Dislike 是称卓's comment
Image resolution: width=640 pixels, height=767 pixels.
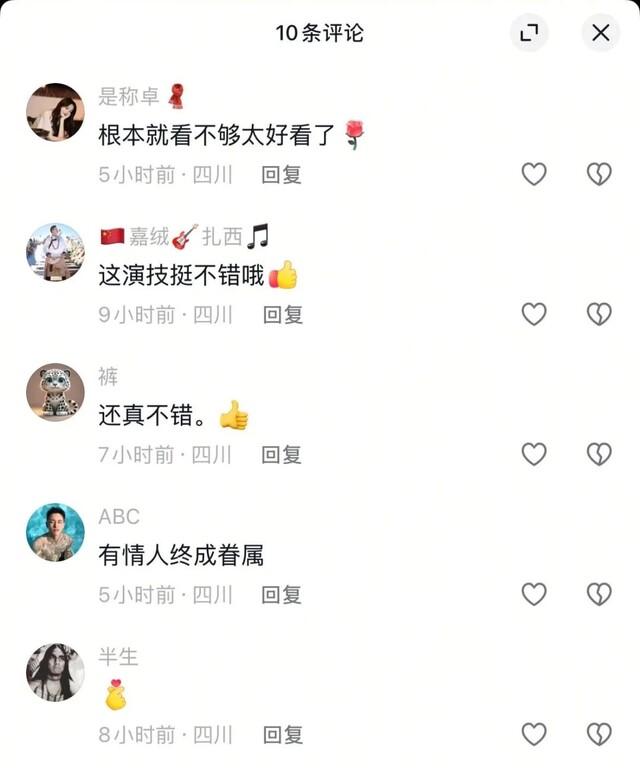tap(598, 174)
